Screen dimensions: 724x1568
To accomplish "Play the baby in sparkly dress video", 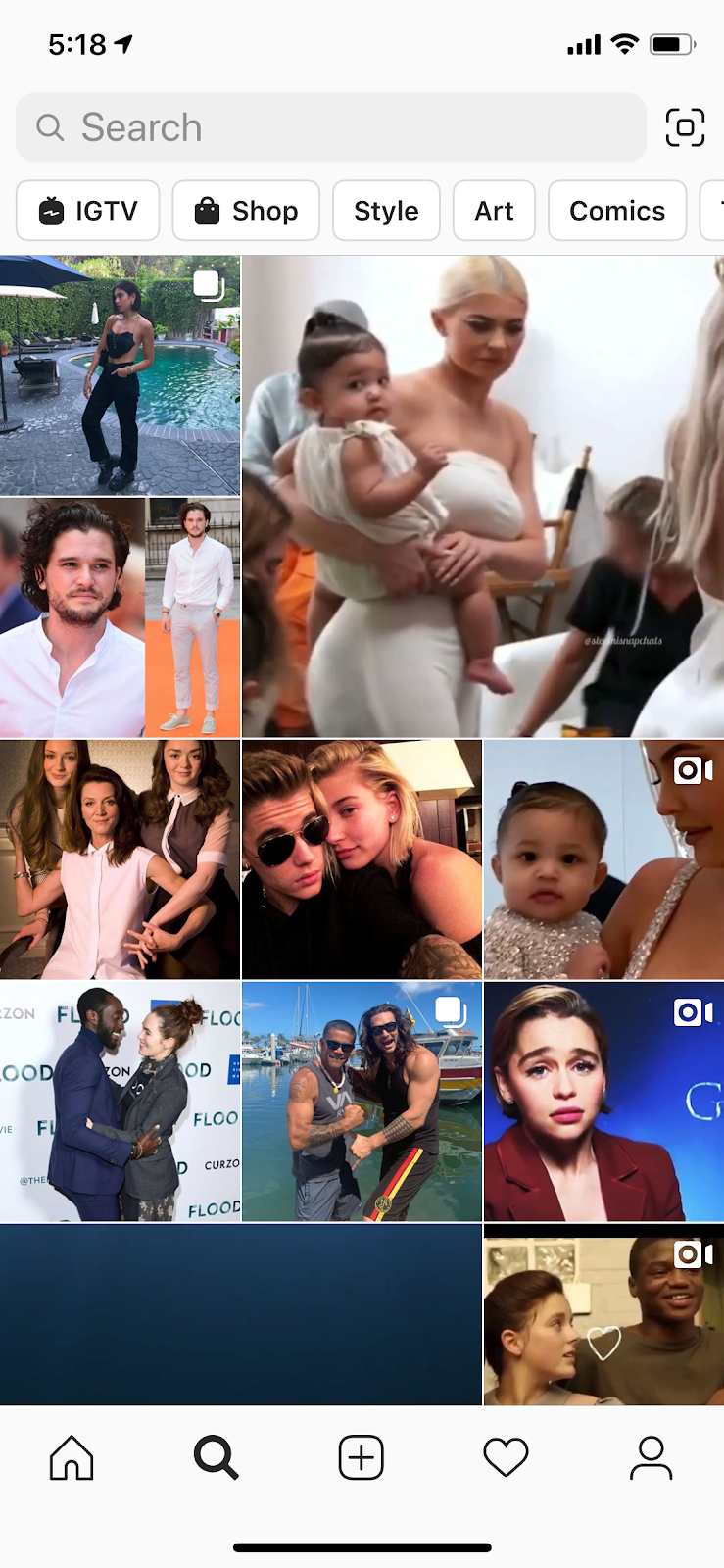I will point(603,859).
